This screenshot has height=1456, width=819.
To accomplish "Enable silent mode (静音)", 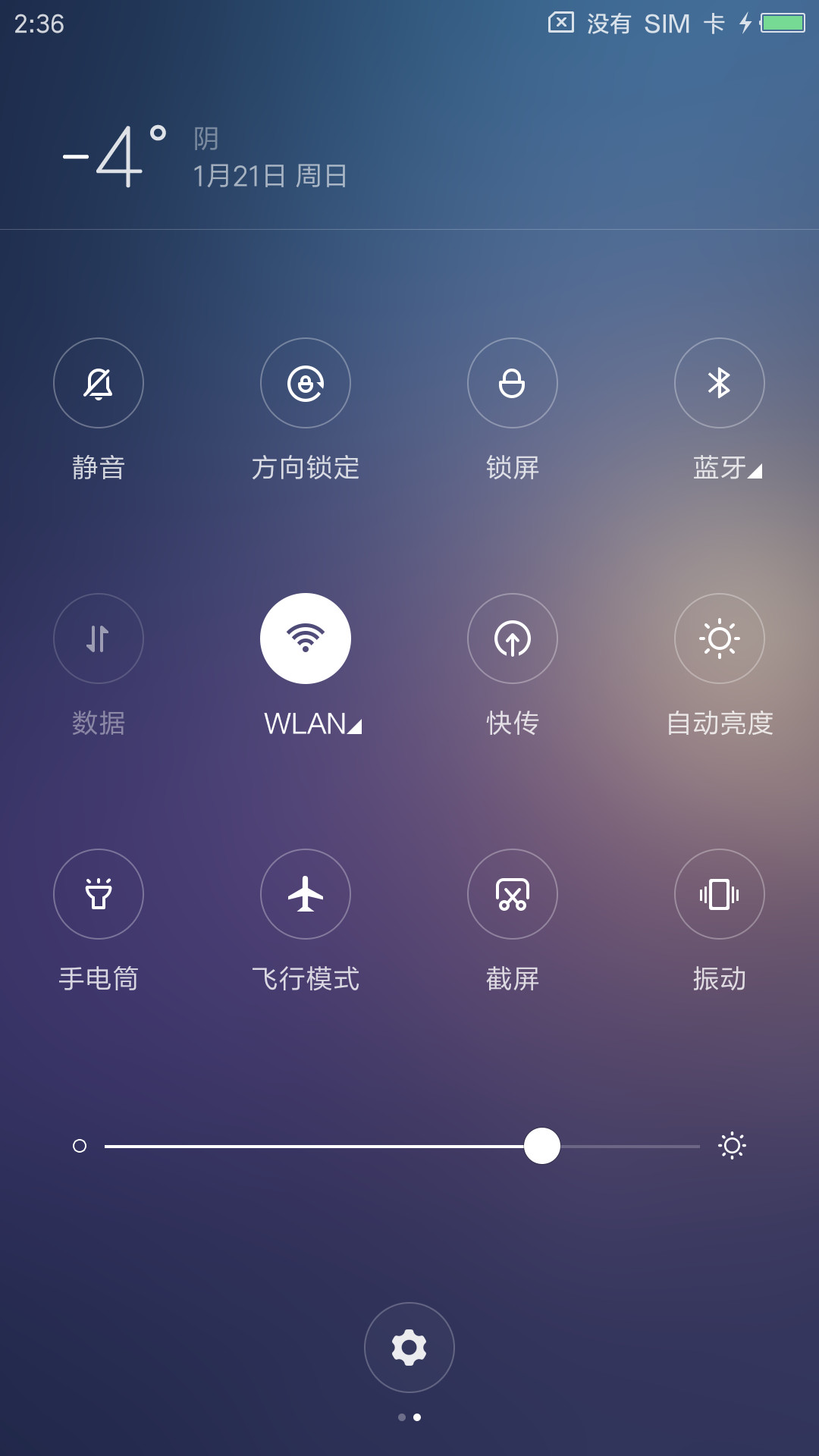I will (99, 383).
